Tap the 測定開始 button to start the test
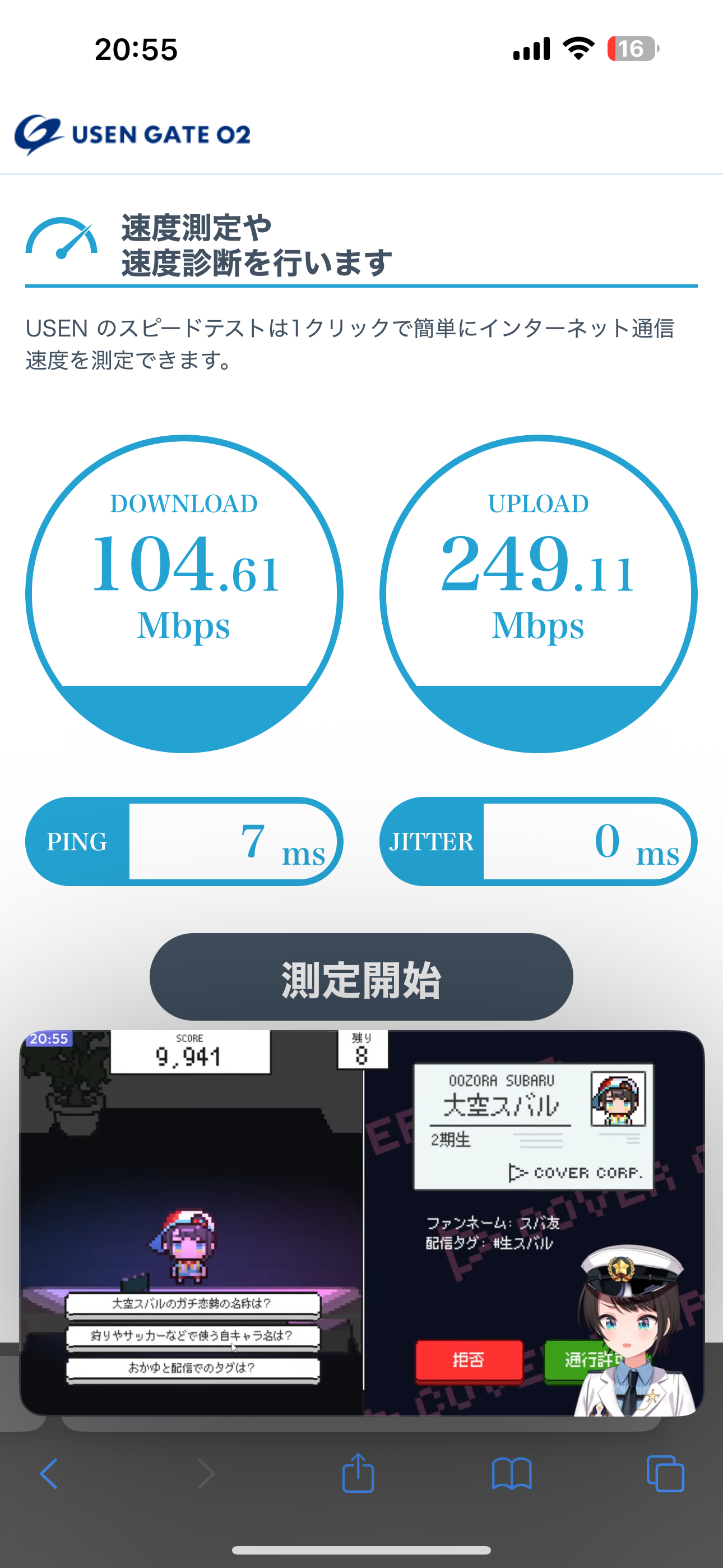The image size is (723, 1568). click(x=361, y=977)
